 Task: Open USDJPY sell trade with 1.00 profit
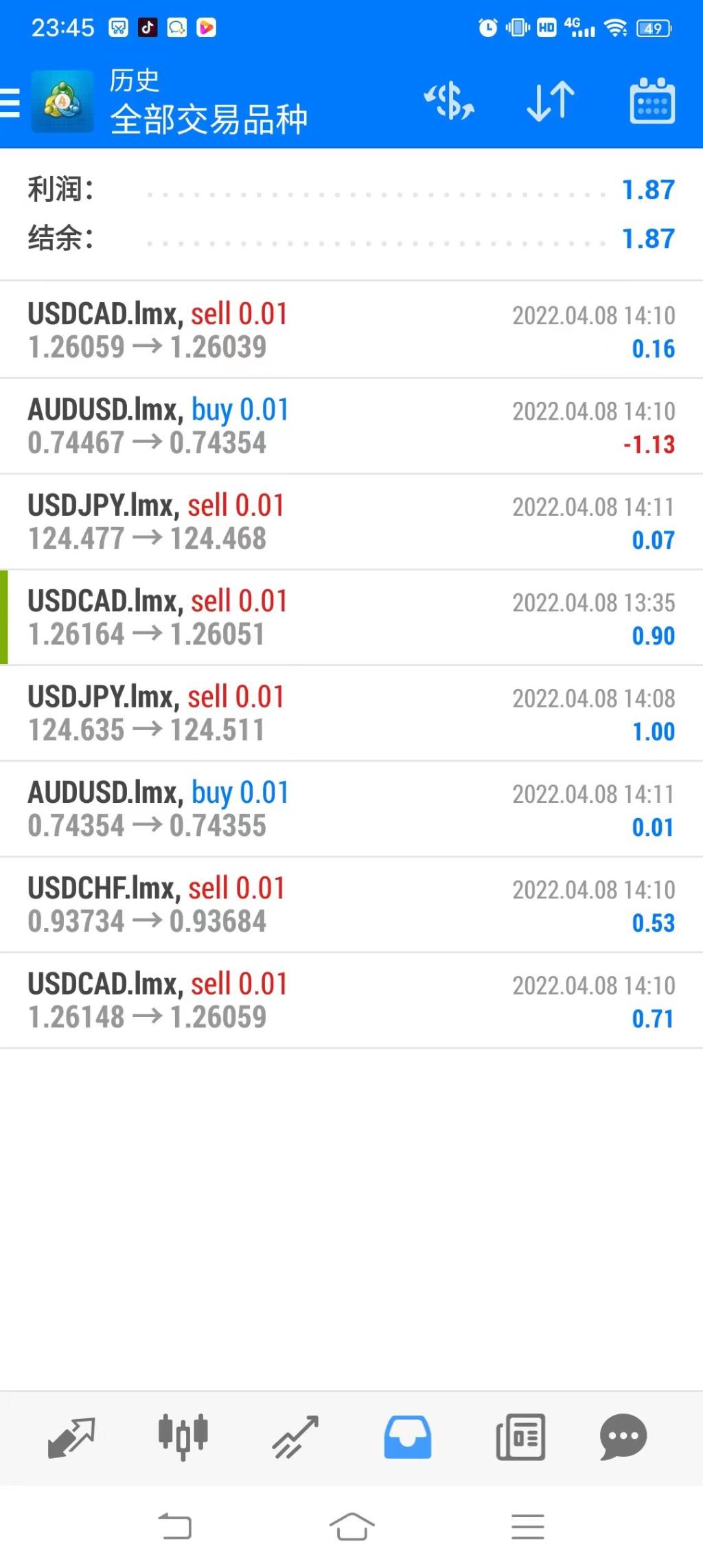click(351, 713)
